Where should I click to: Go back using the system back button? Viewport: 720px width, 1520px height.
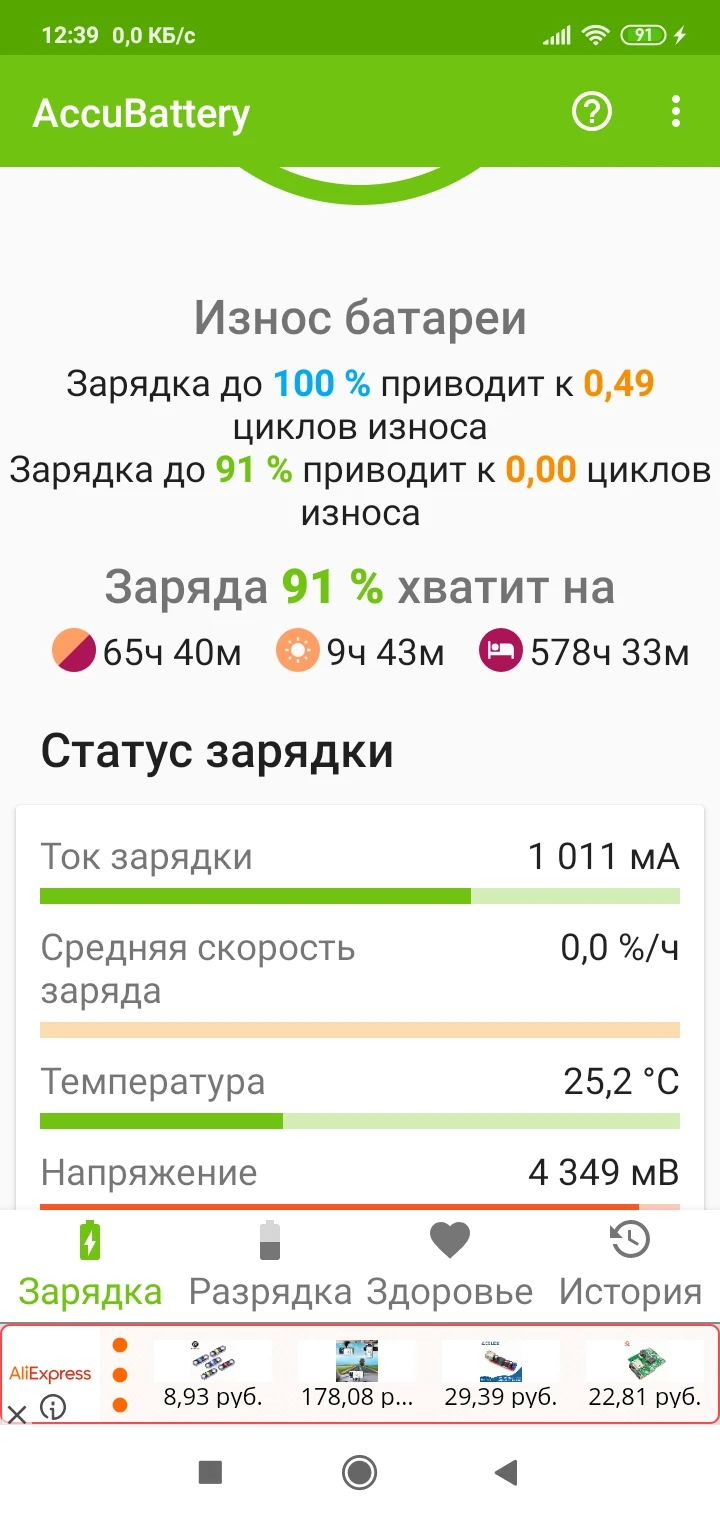click(507, 1471)
